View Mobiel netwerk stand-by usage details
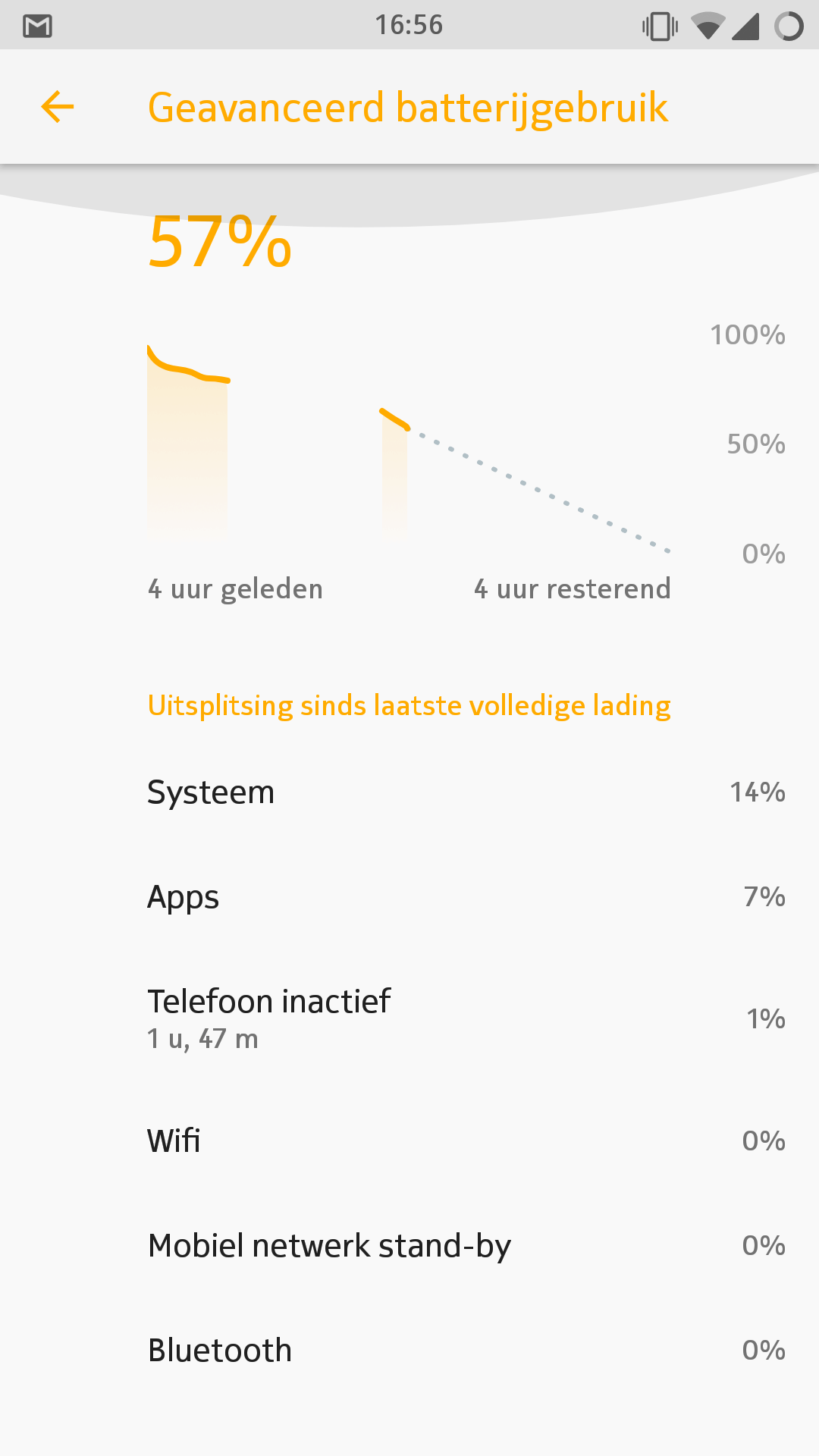 click(x=409, y=1246)
